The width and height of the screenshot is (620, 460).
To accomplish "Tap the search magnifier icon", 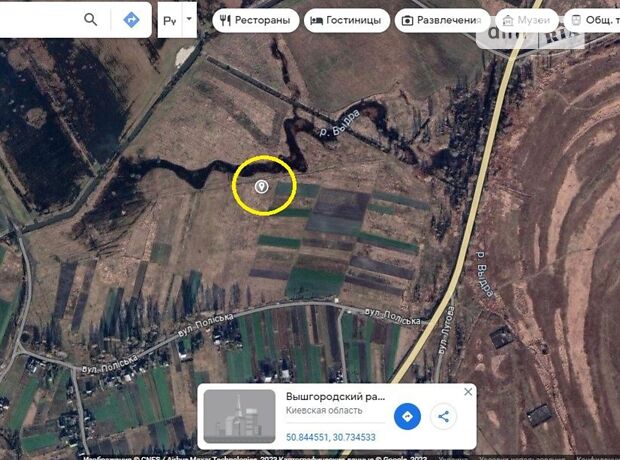I will (91, 19).
